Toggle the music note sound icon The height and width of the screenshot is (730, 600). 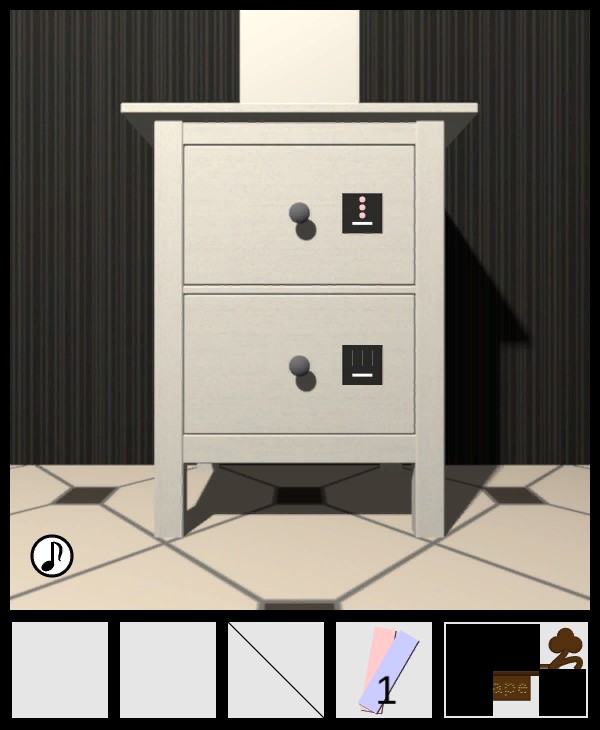tap(52, 556)
